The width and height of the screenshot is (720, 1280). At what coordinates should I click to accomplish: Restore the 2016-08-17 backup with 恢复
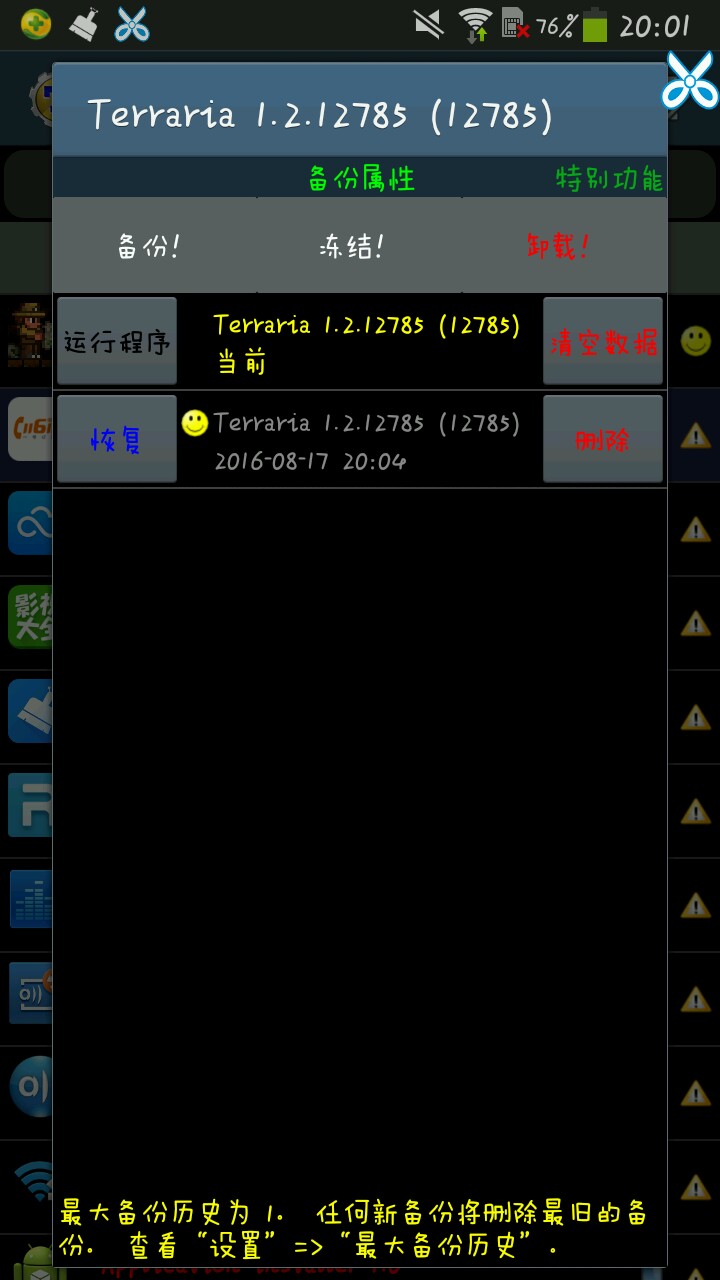117,440
